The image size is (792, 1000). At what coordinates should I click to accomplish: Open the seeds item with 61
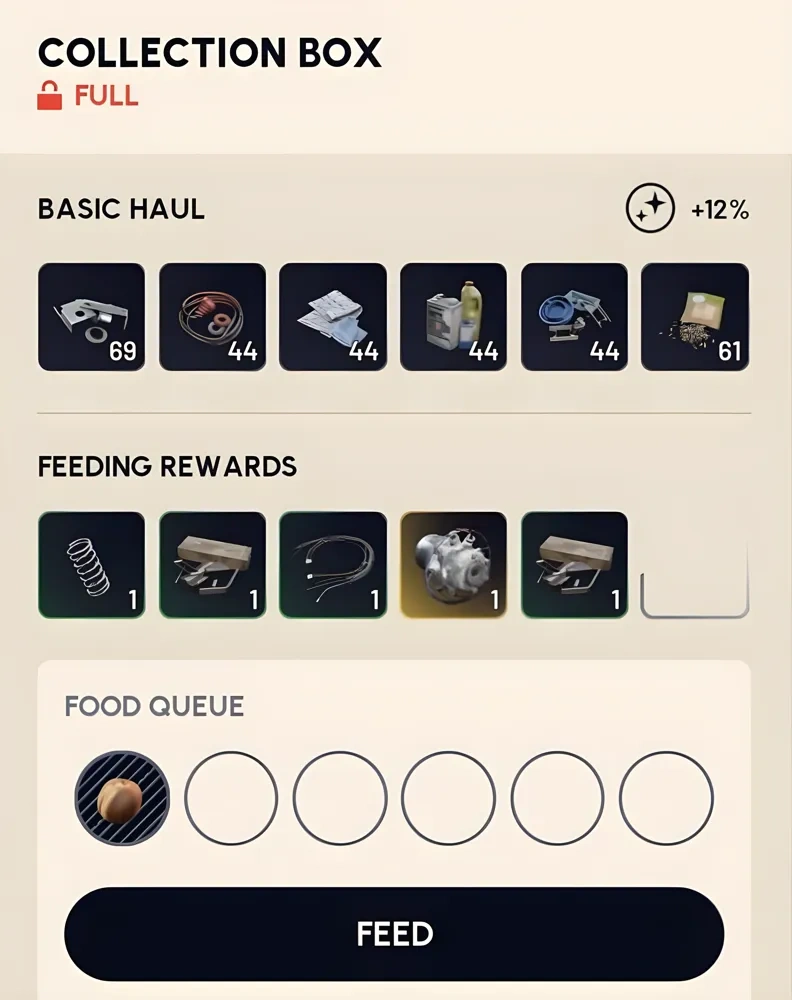(695, 317)
